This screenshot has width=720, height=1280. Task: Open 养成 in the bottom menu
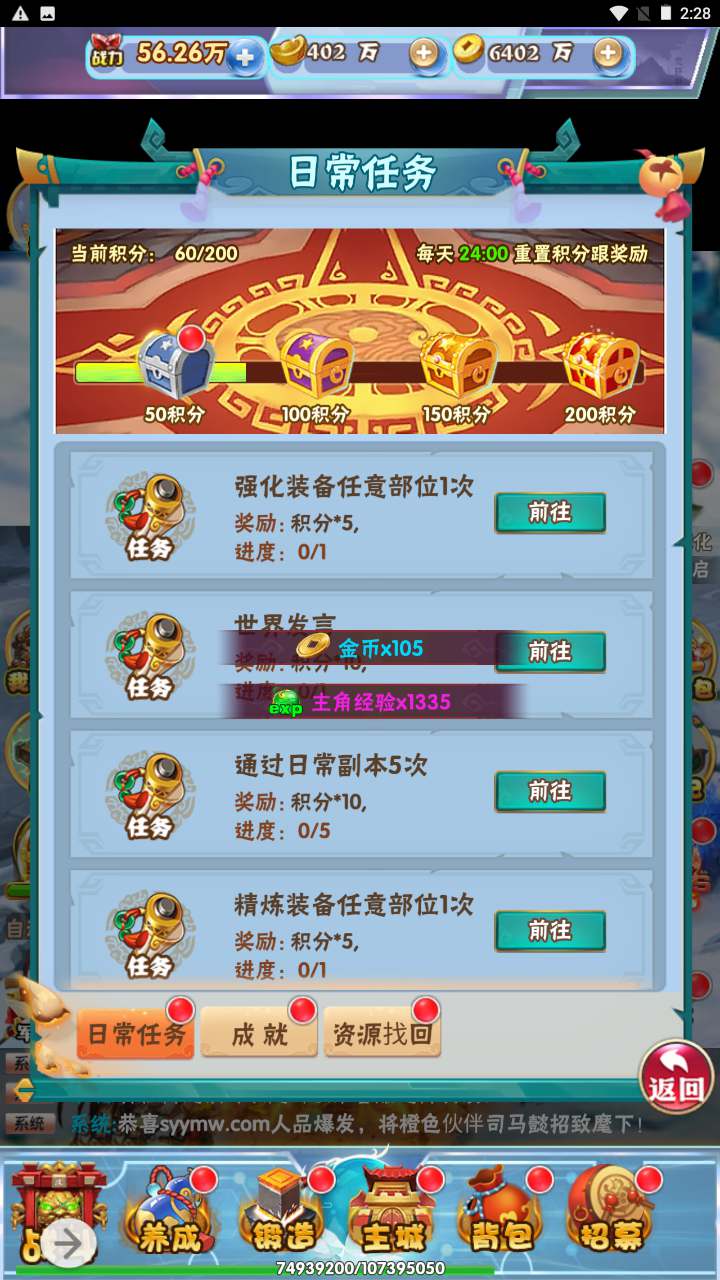(x=169, y=1212)
